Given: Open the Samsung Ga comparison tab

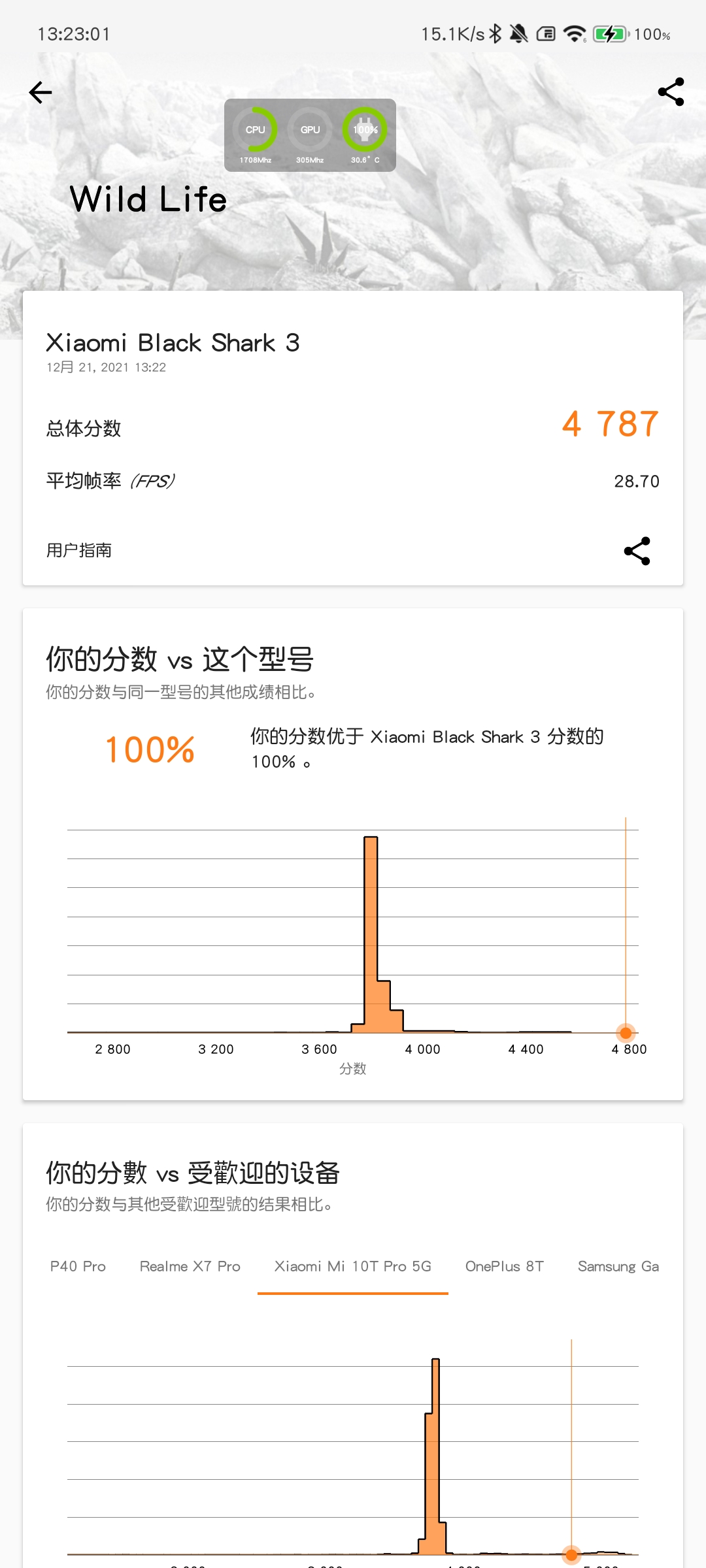Looking at the screenshot, I should coord(618,1266).
